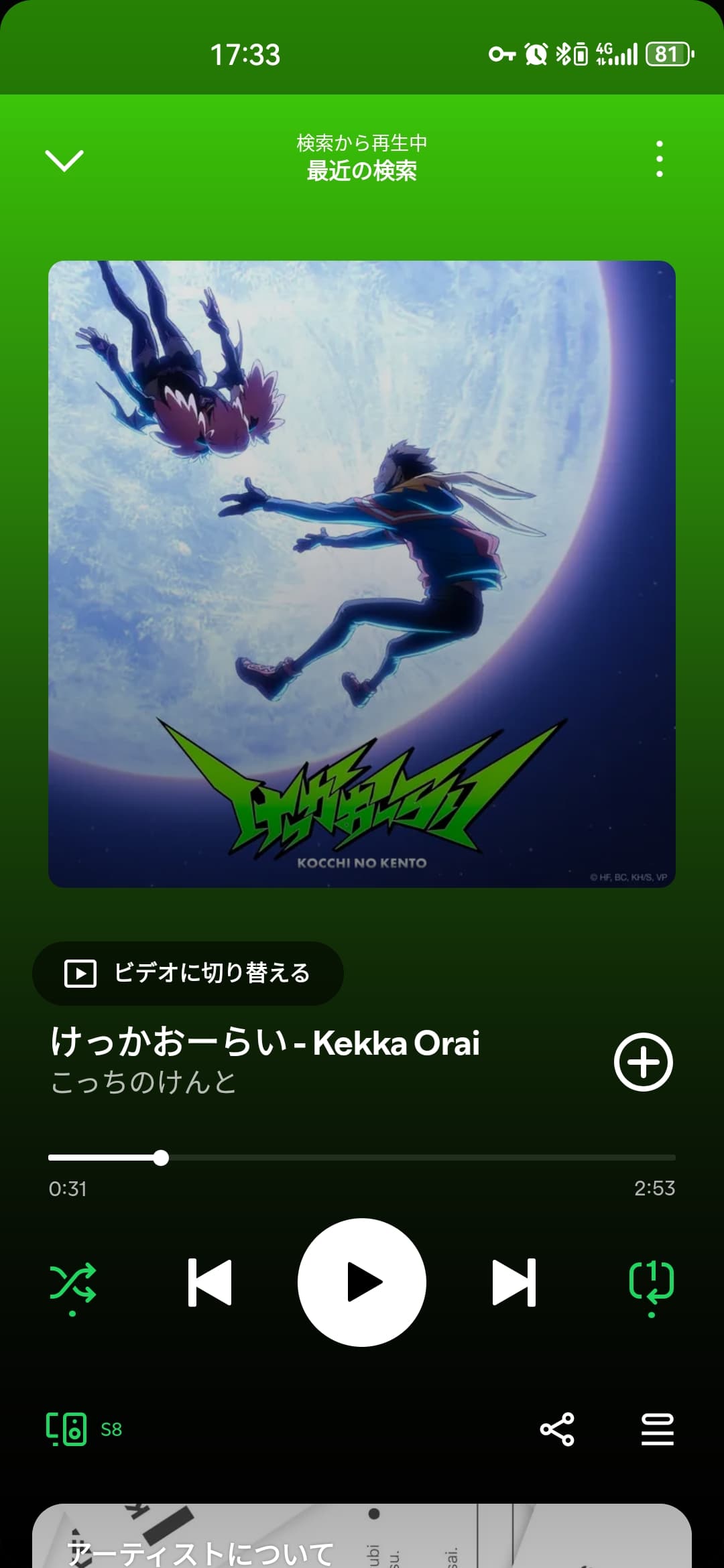This screenshot has height=1568, width=724.
Task: Skip to the next track
Action: click(x=514, y=1283)
